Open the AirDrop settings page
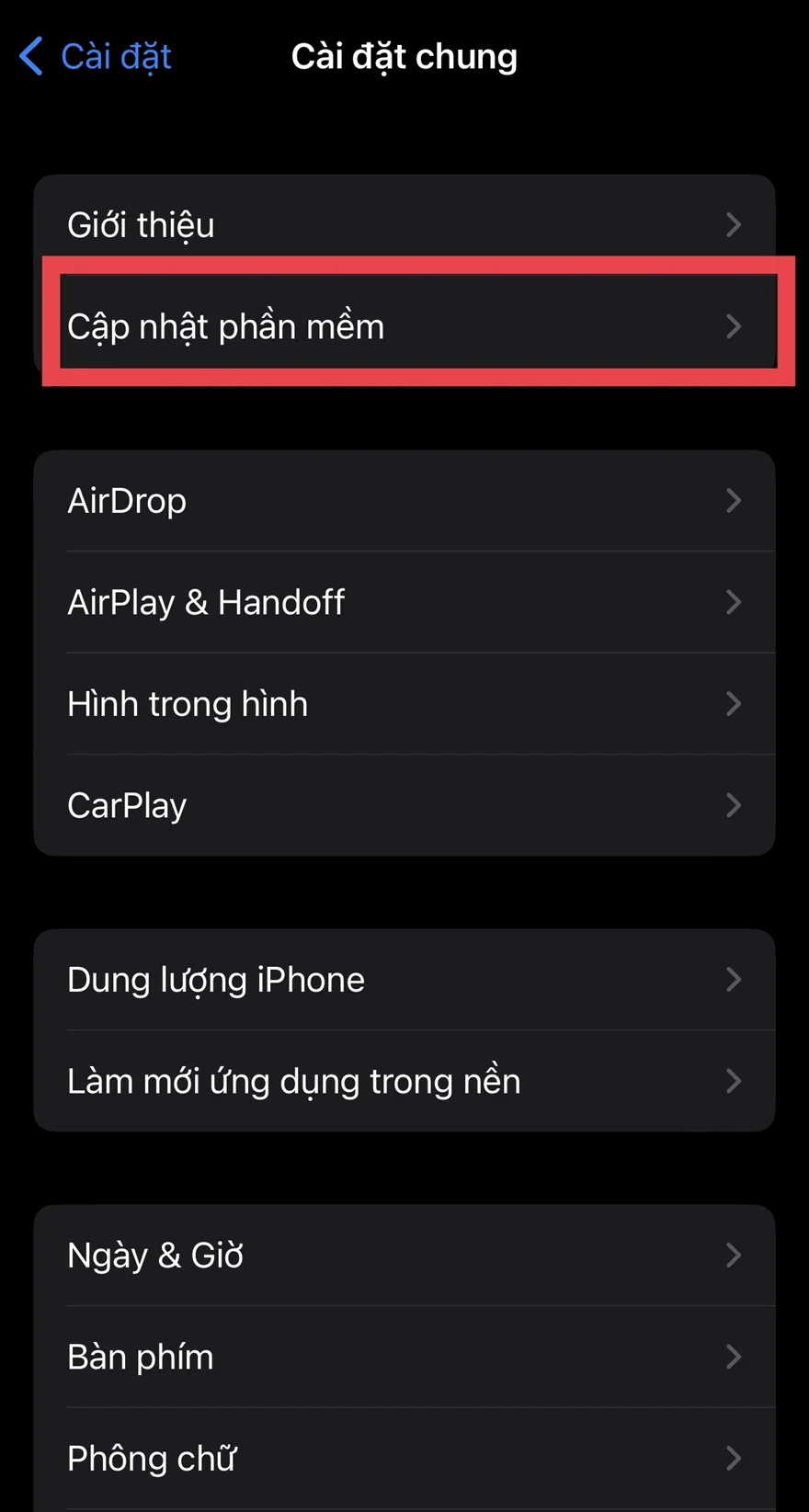Screen dimensions: 809x1512 pos(404,501)
